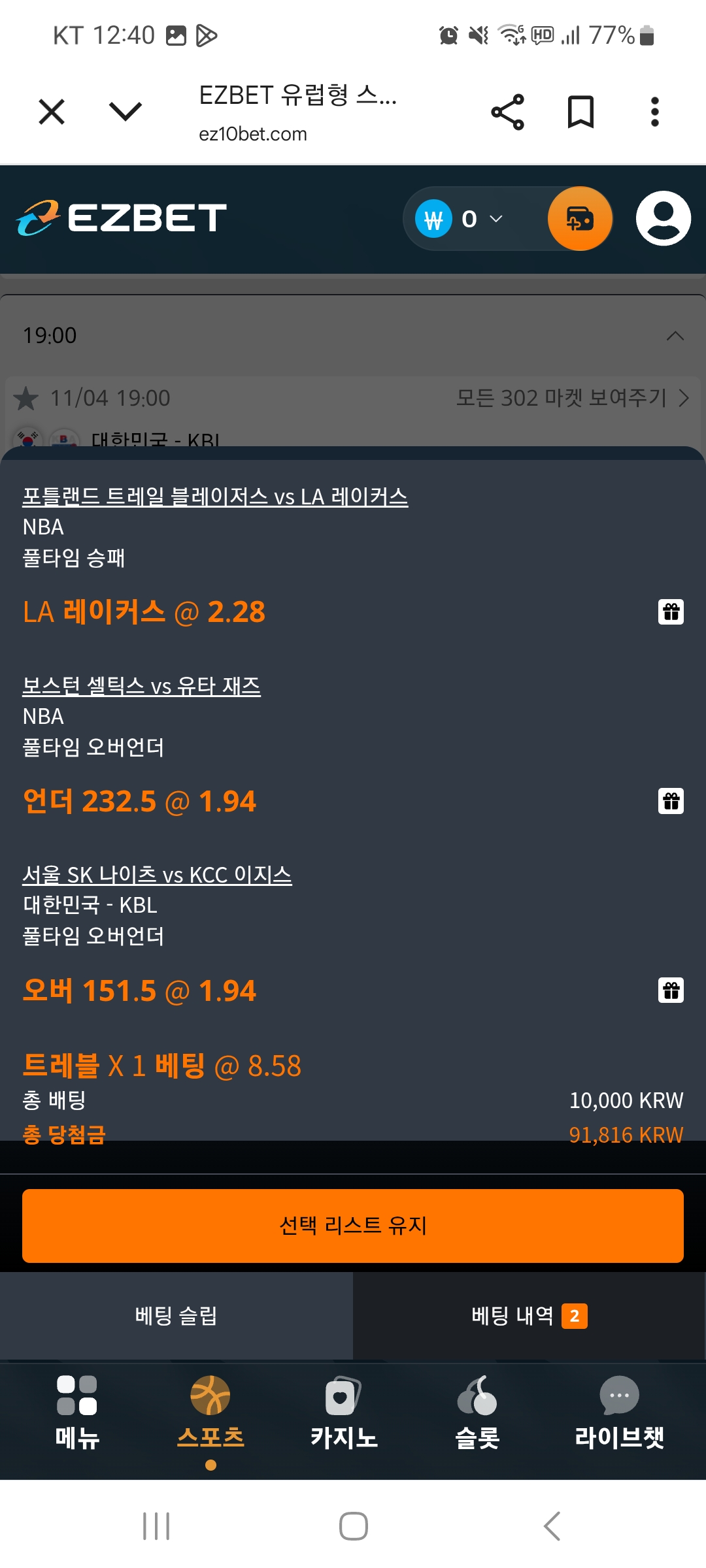Open 보스턴 셀틱스 vs 유타 재즈 match link
The height and width of the screenshot is (1568, 706).
(x=141, y=686)
